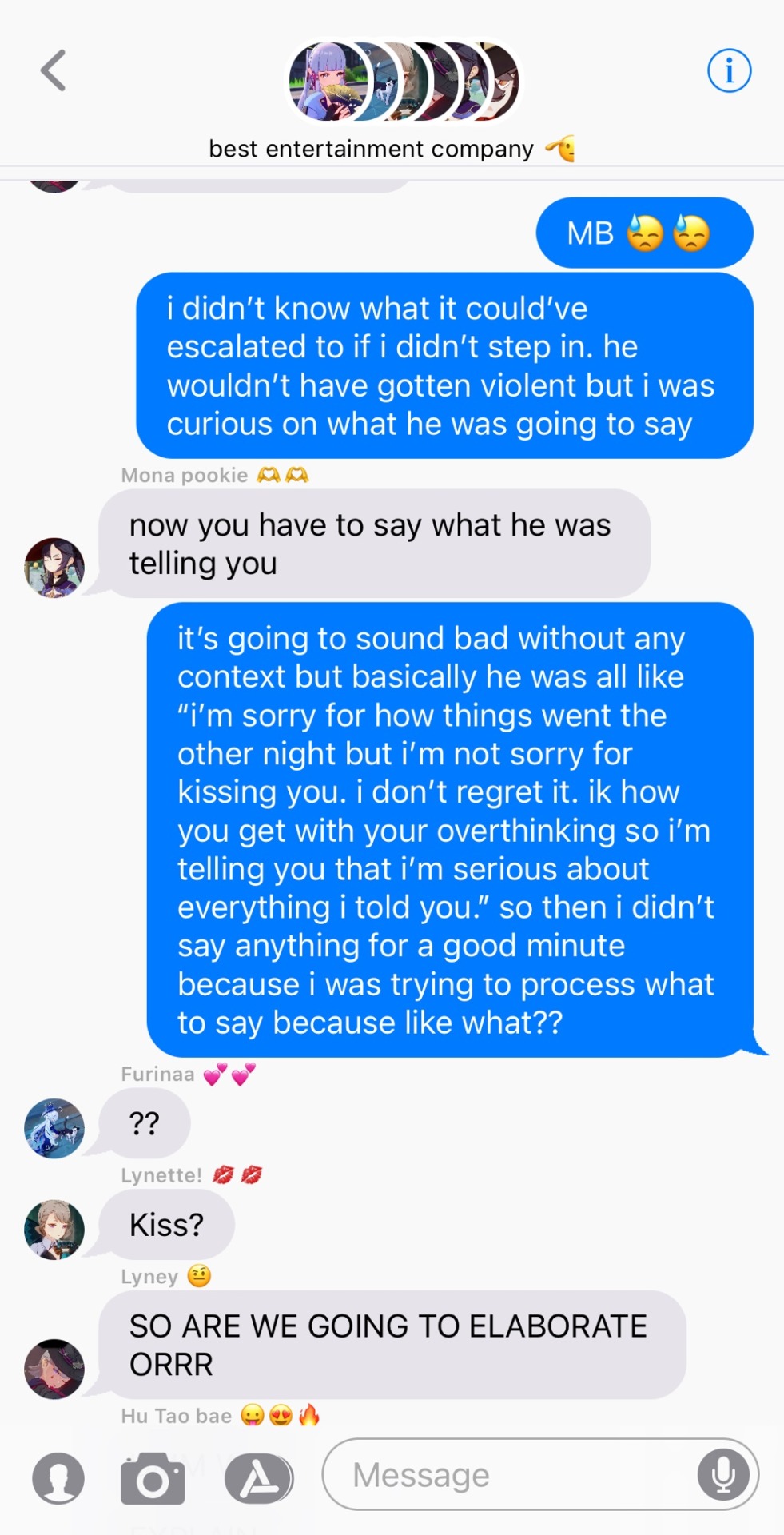784x1535 pixels.
Task: Open the best entertainment company group avatars
Action: 404,82
